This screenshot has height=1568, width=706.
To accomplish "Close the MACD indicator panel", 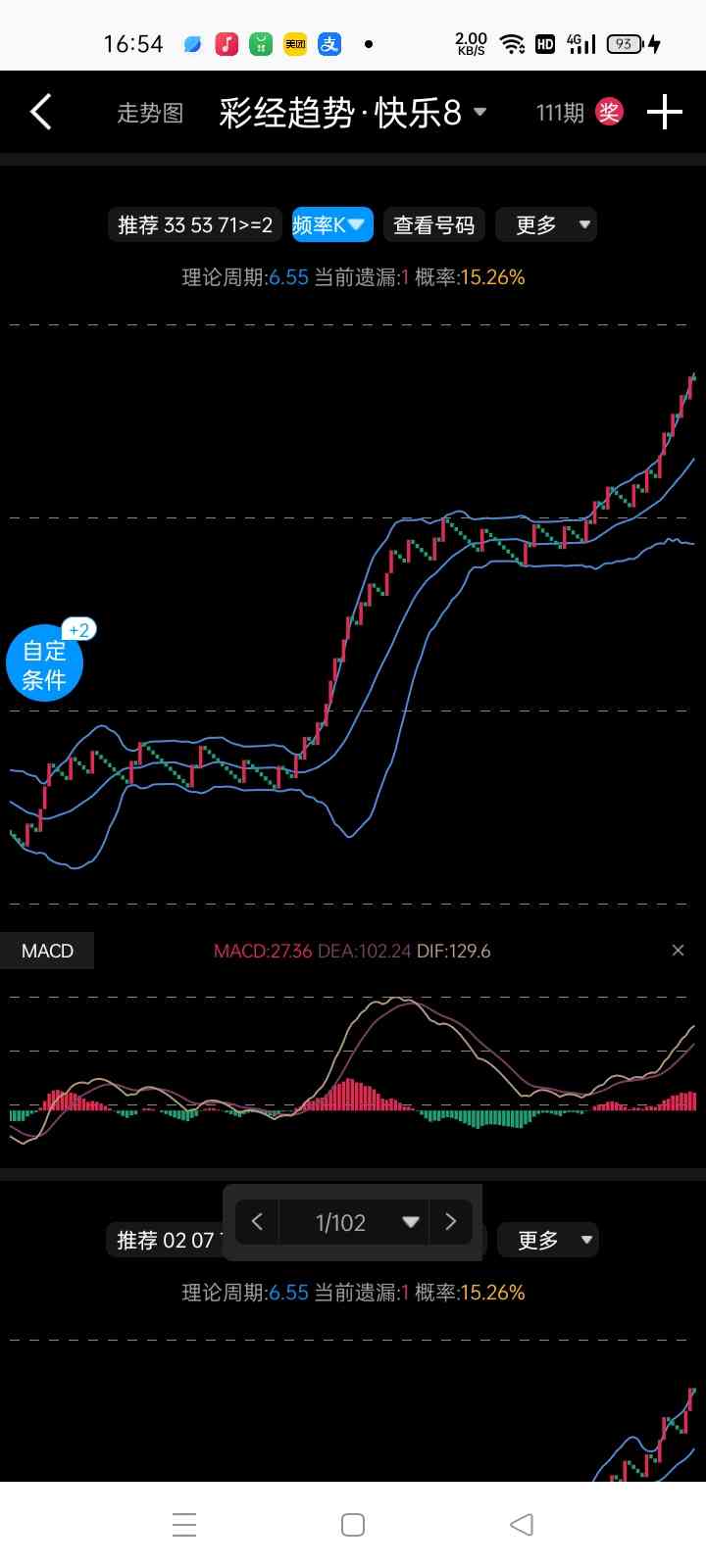I will coord(678,951).
